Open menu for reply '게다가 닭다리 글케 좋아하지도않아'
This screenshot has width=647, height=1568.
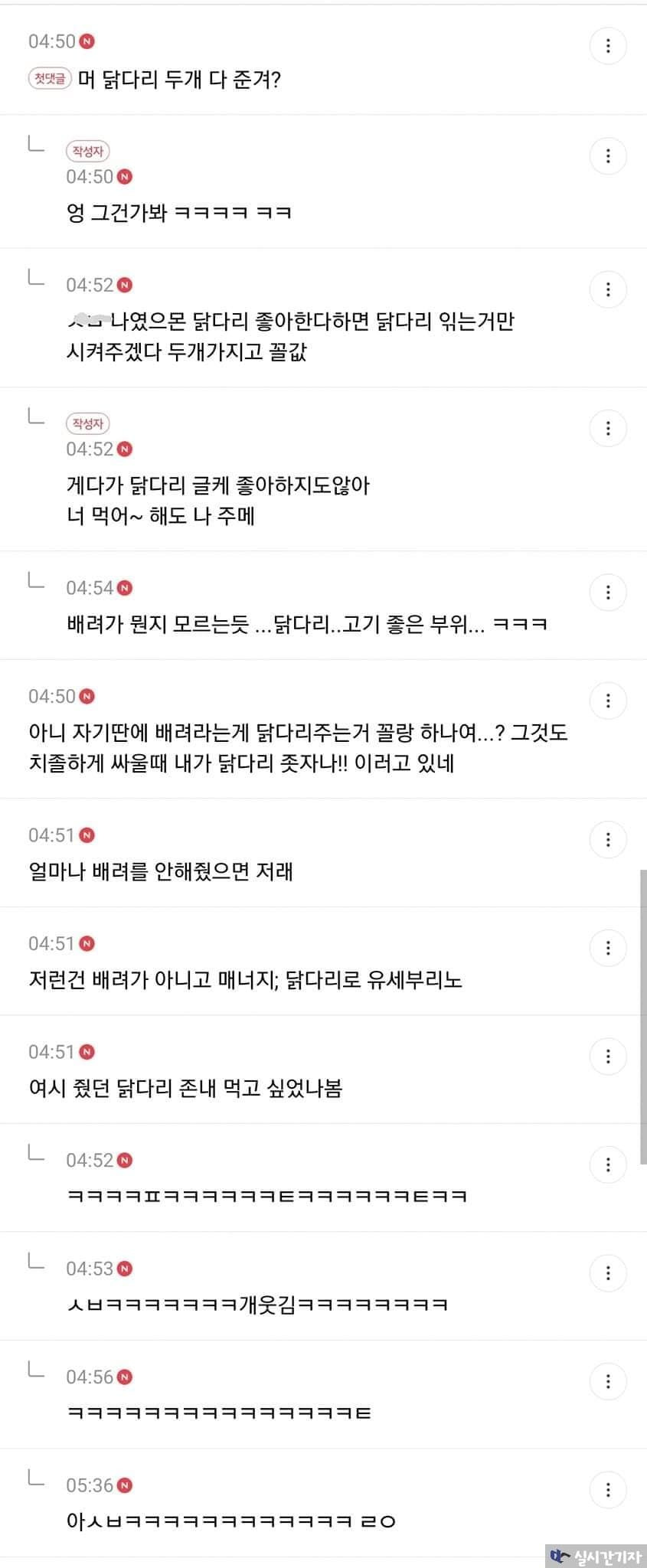(x=608, y=428)
